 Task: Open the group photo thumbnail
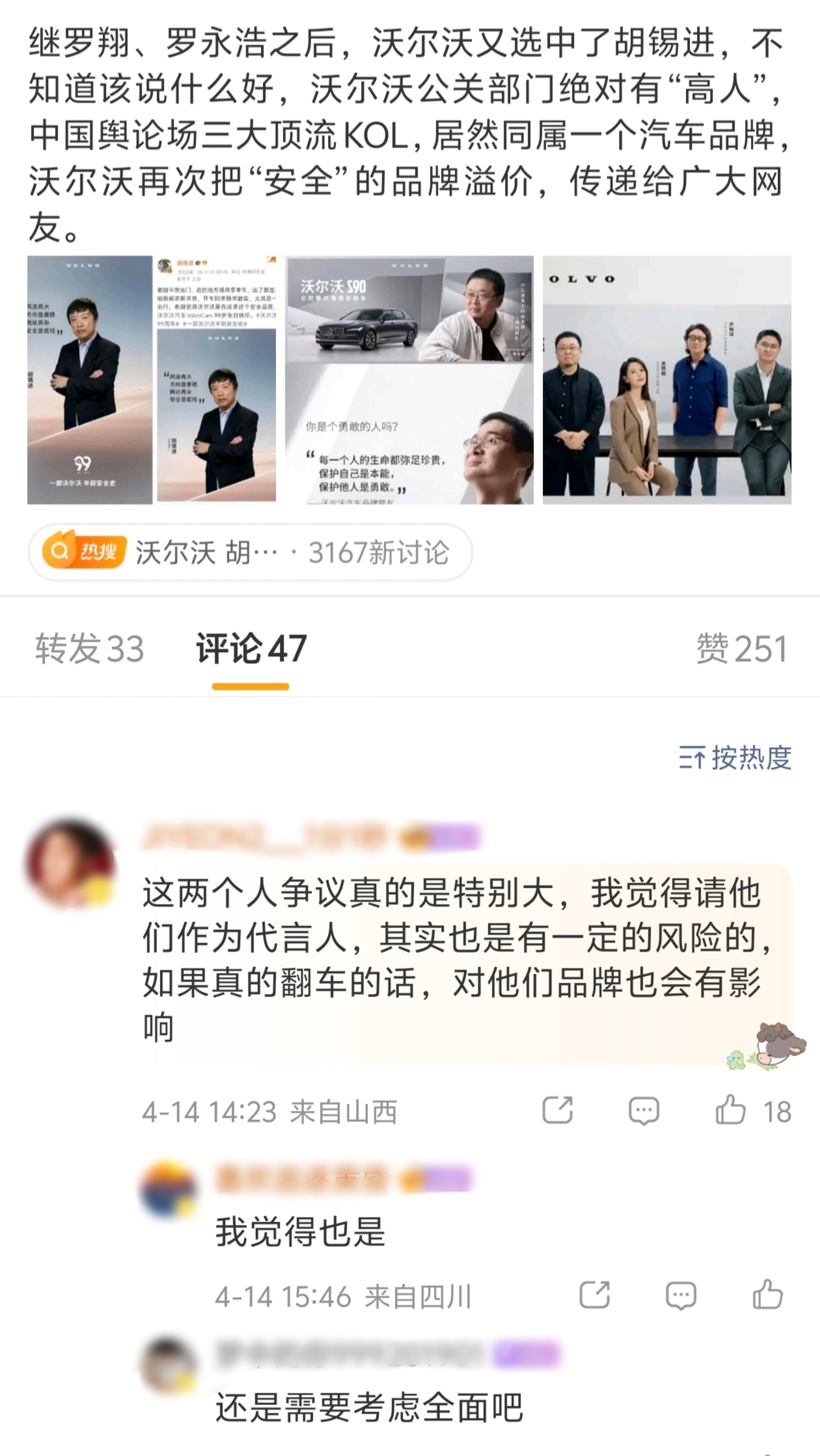pos(666,379)
